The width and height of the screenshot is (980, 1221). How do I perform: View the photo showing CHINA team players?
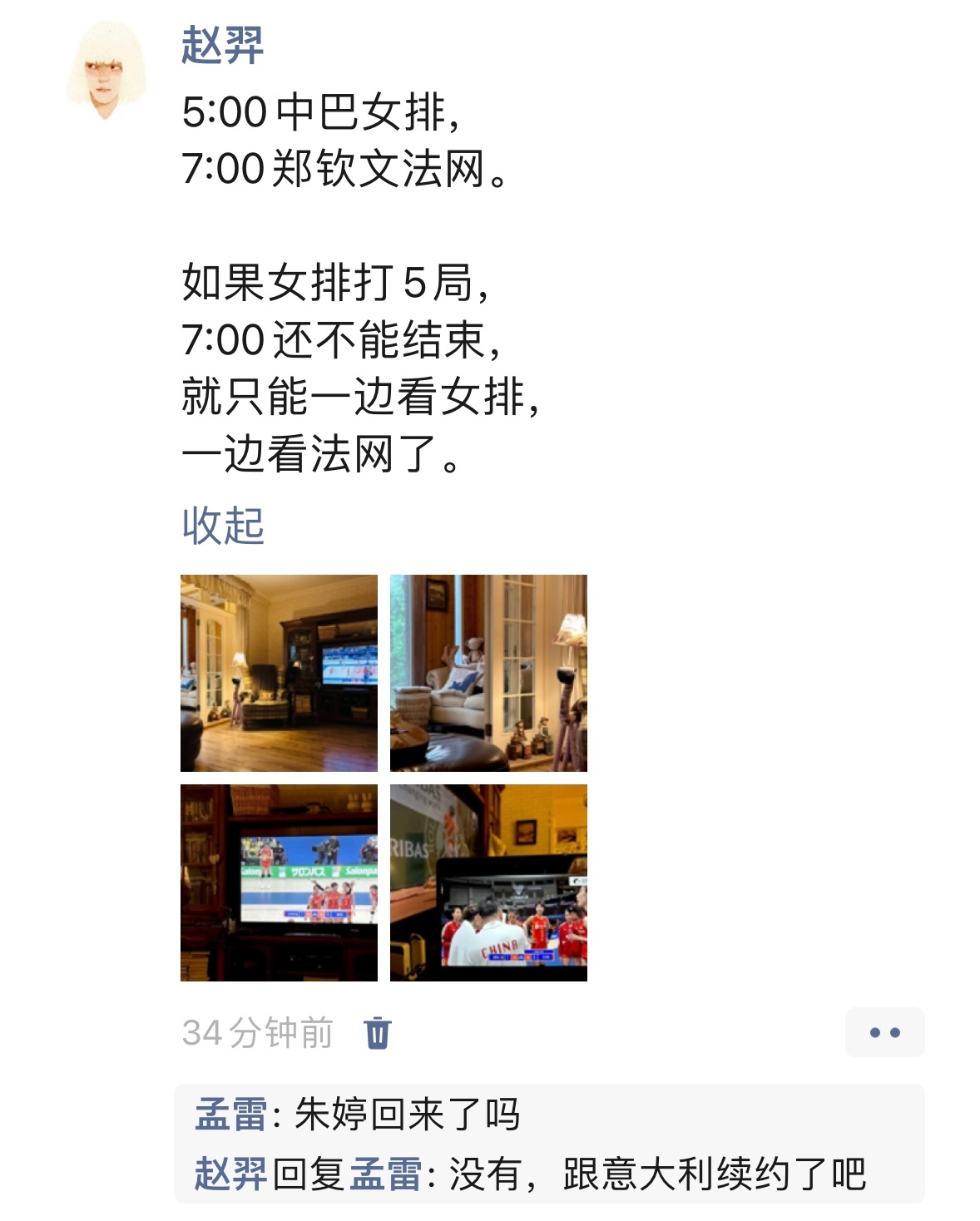488,882
